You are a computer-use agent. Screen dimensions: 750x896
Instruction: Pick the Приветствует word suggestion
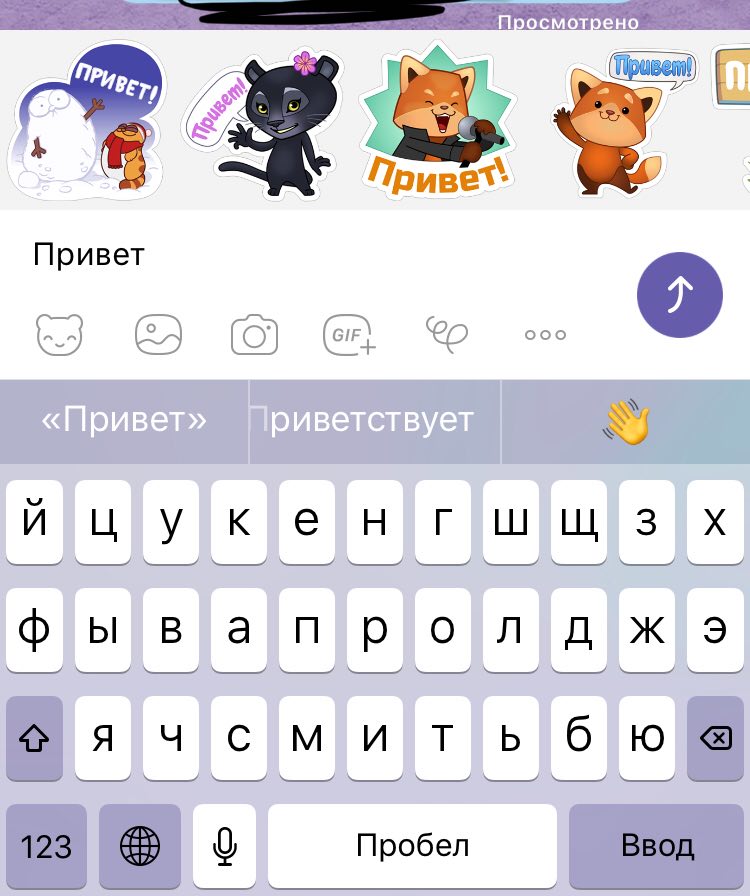point(374,421)
